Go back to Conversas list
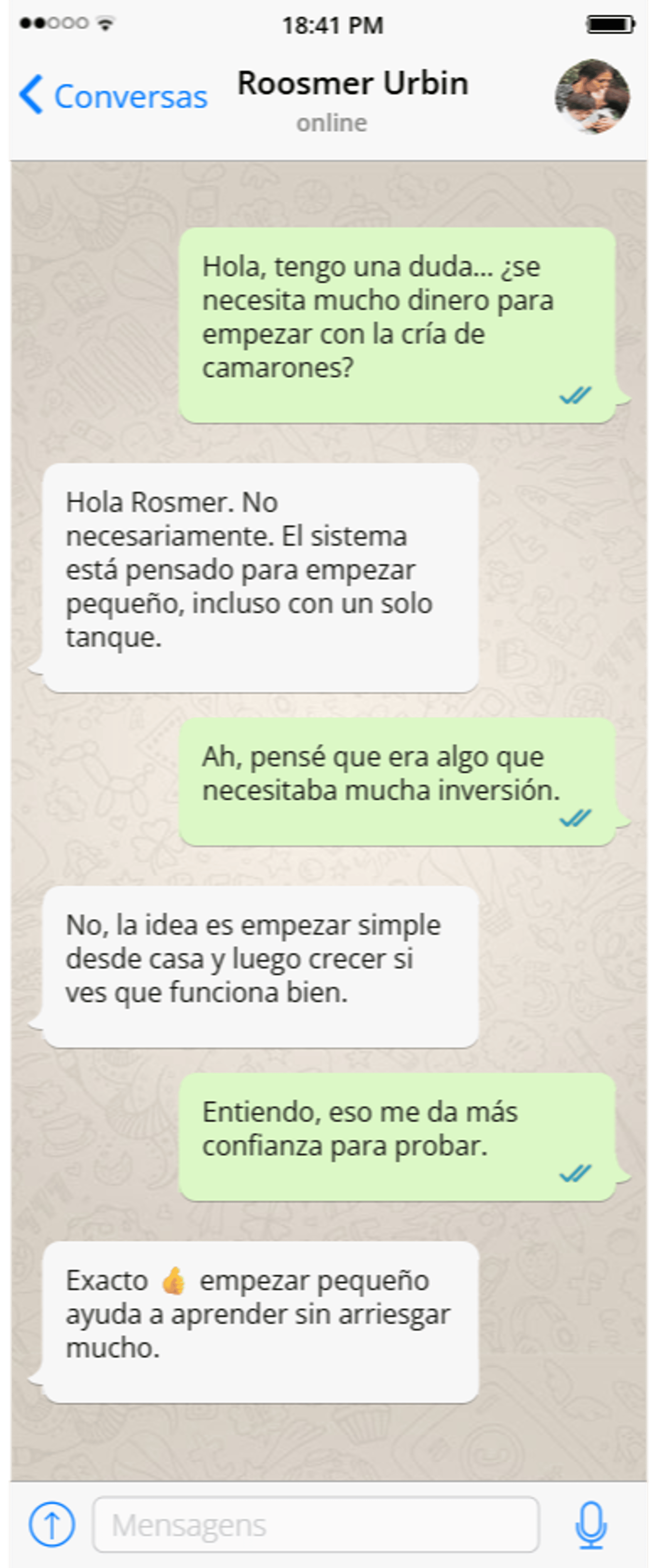The image size is (659, 1568). pos(113,96)
